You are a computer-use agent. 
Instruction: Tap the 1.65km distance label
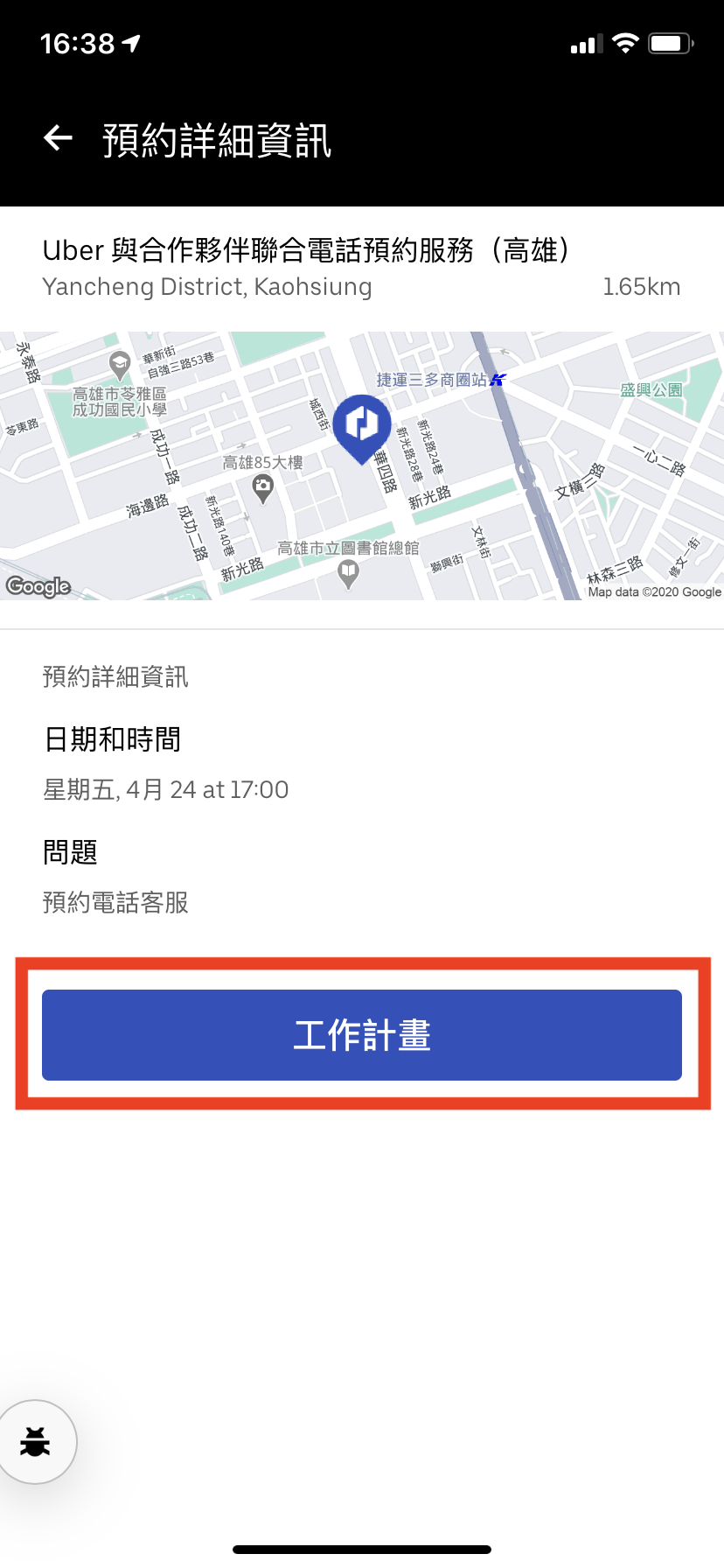click(642, 286)
